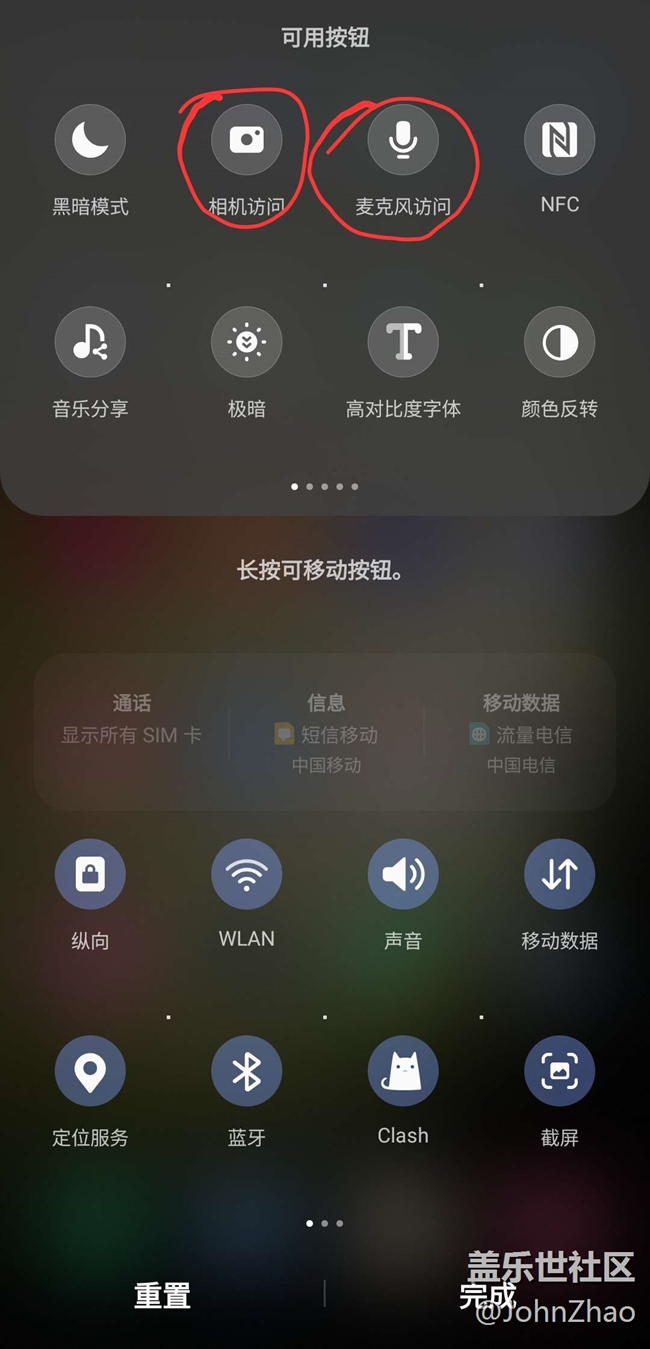Tap the 极暗 extra dim button
This screenshot has height=1349, width=650.
[246, 342]
